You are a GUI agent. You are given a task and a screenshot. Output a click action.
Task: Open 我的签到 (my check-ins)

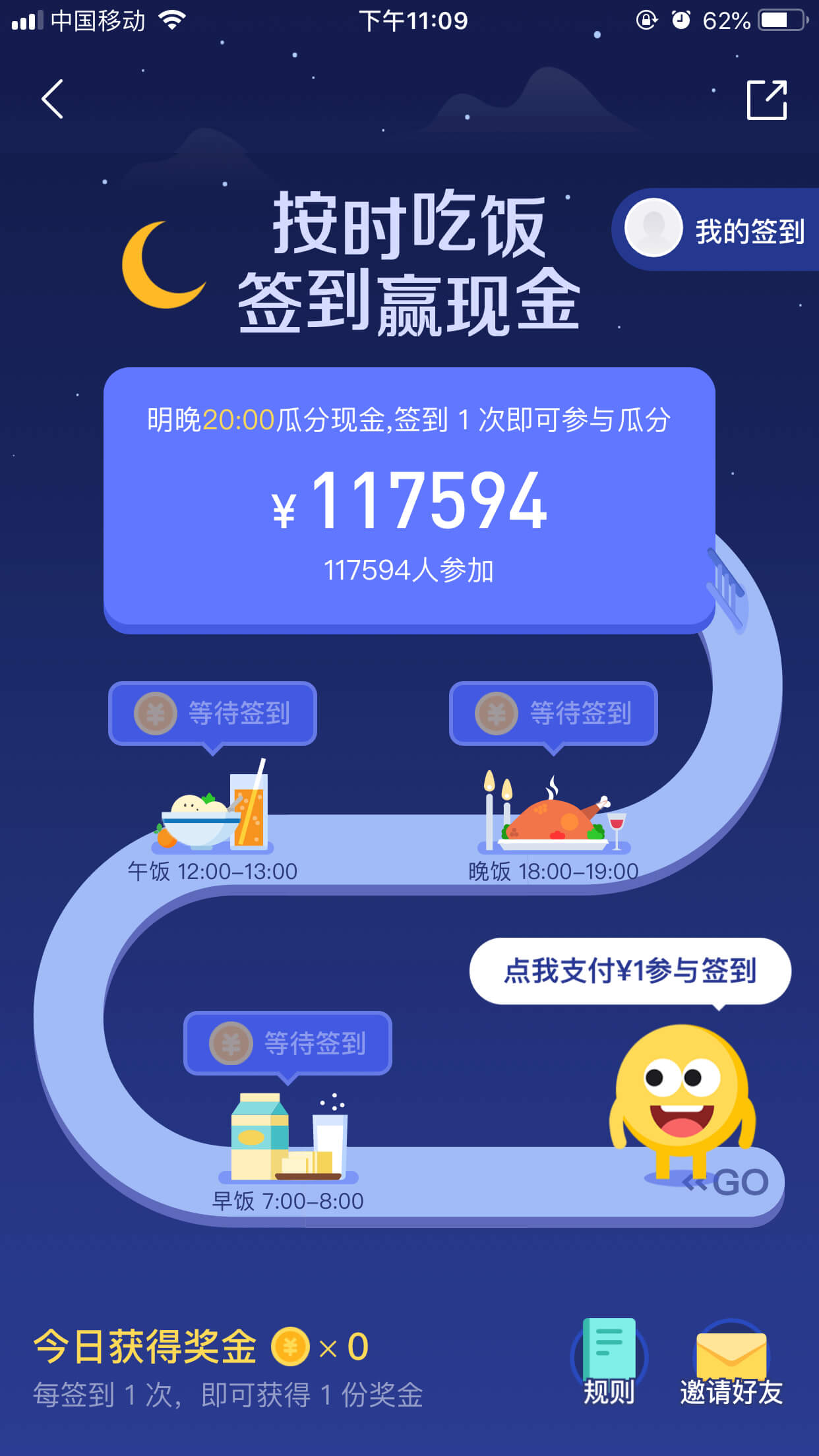point(716,230)
